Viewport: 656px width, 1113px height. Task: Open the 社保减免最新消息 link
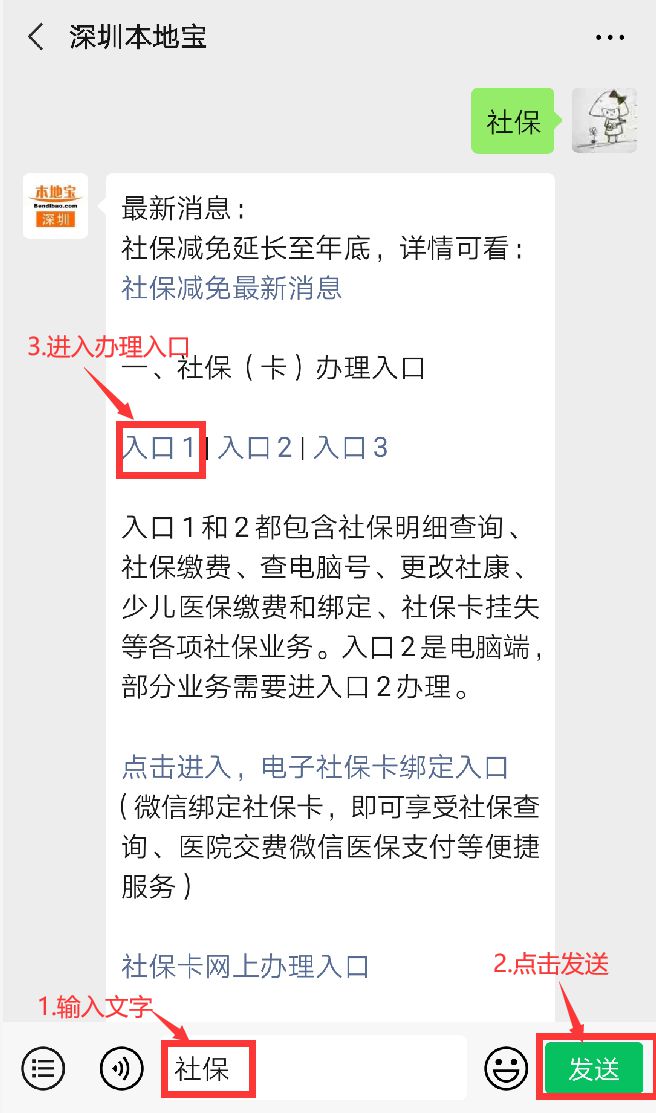[232, 288]
